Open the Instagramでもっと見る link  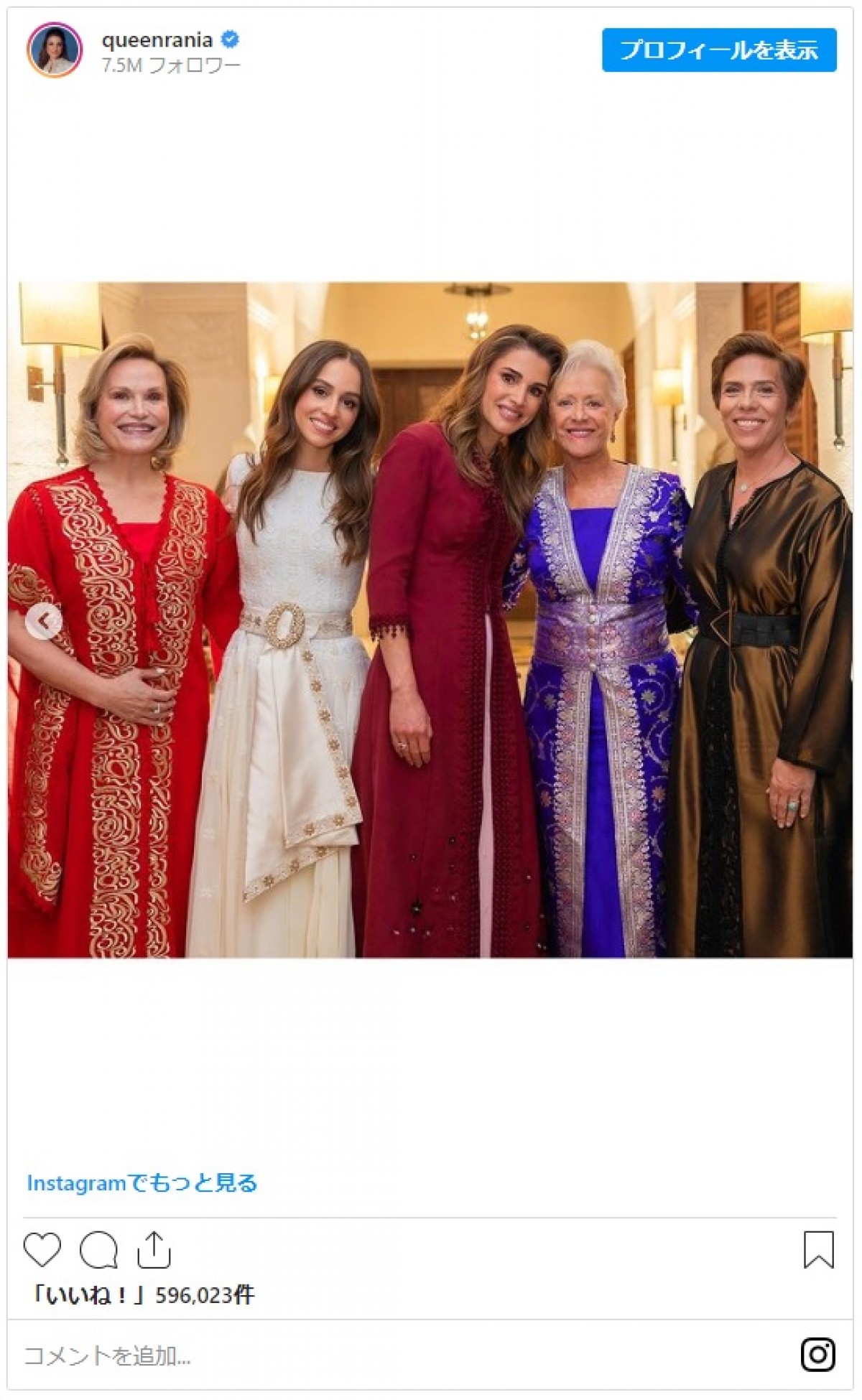(142, 1182)
